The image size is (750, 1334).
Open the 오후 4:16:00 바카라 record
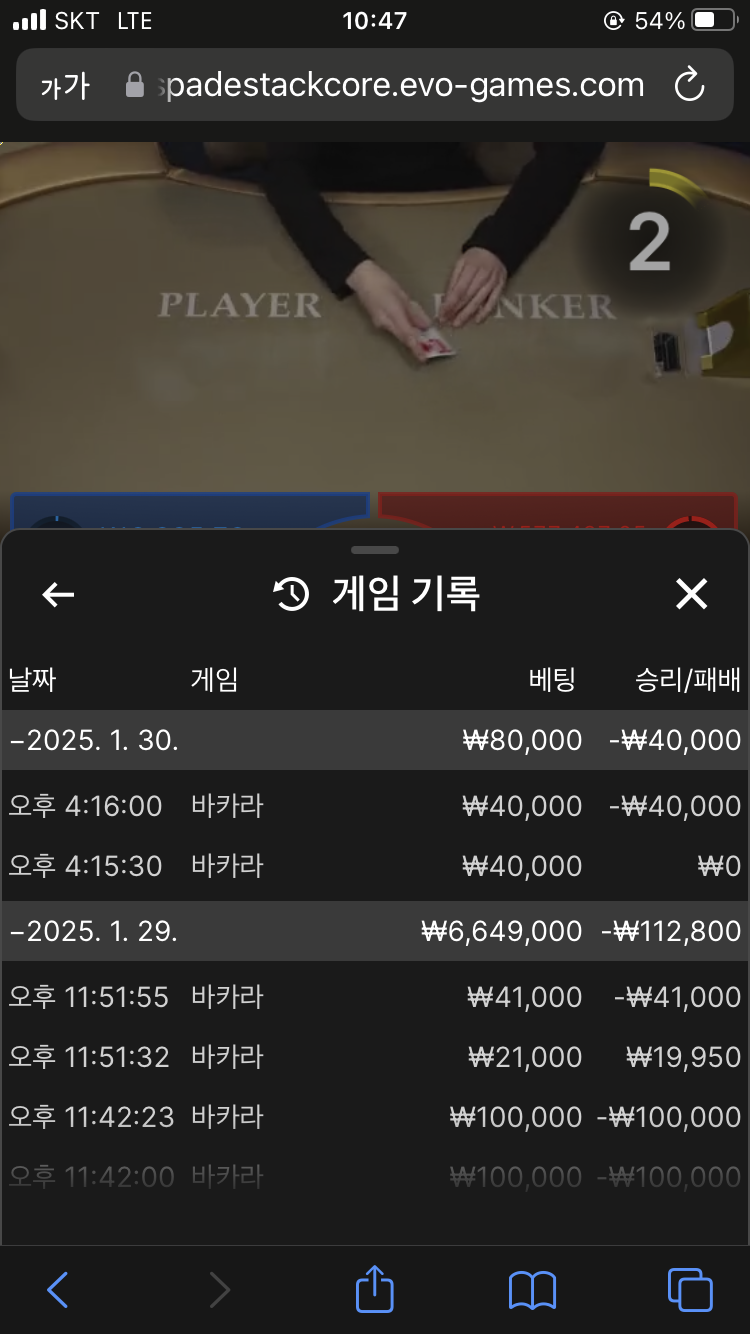374,806
